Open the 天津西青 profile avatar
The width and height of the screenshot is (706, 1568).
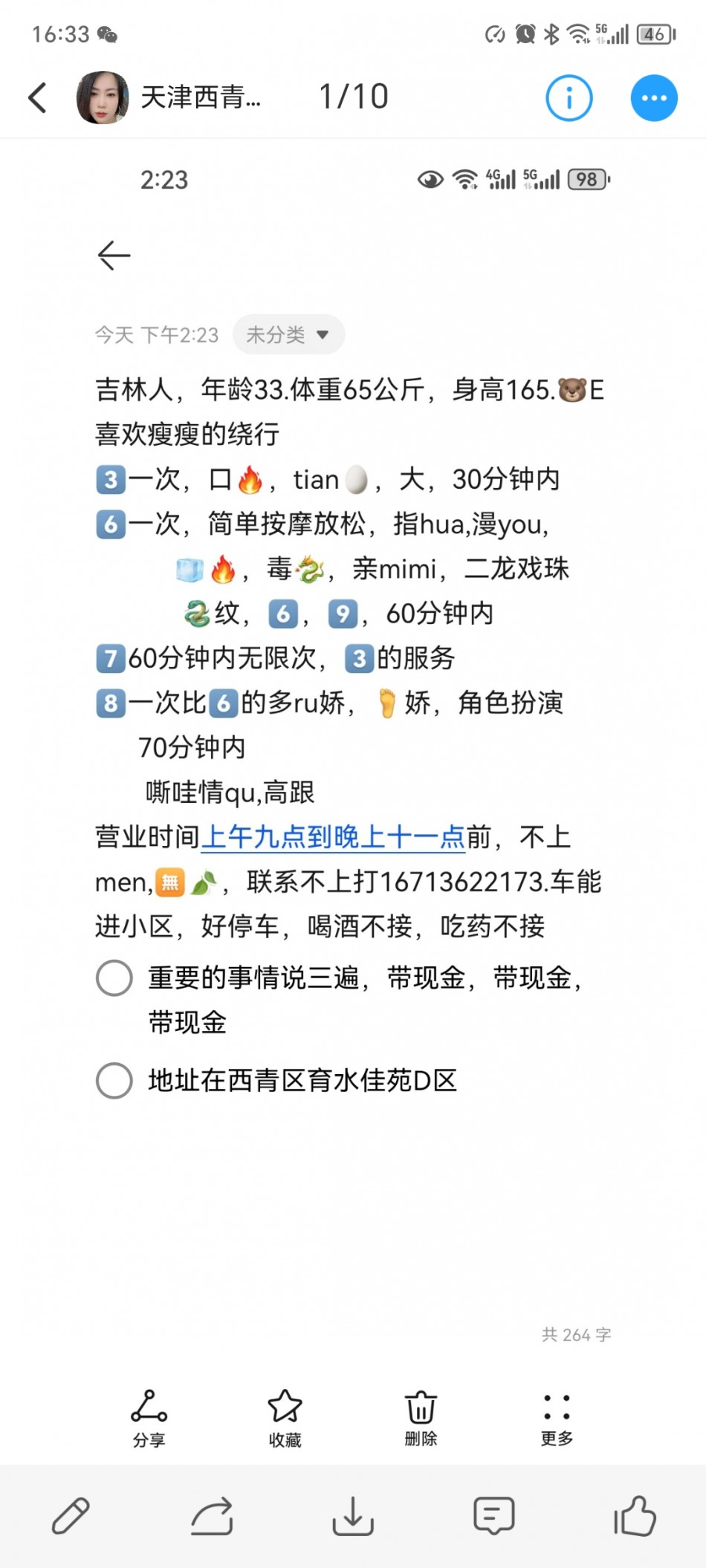pyautogui.click(x=103, y=97)
